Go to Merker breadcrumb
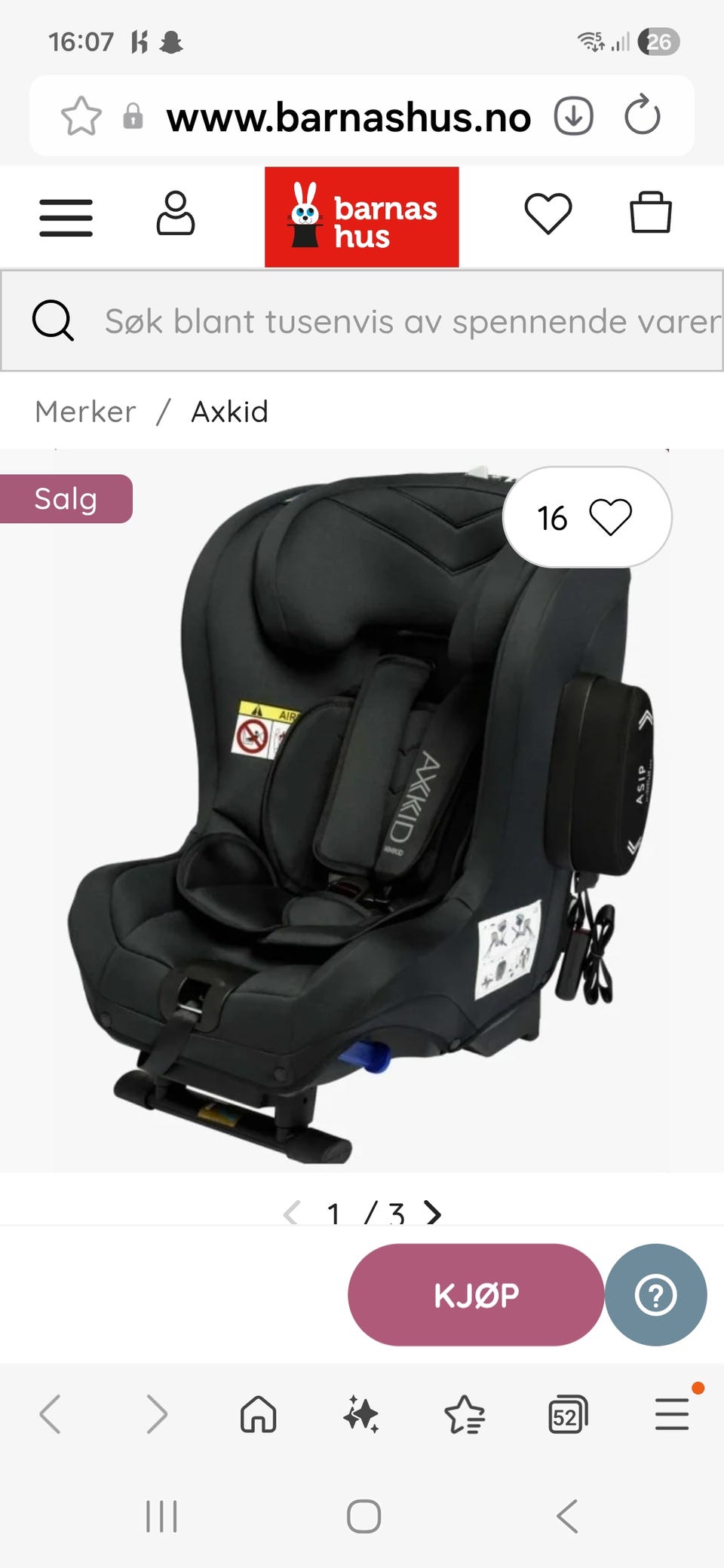Screen dimensions: 724x1568 point(85,412)
